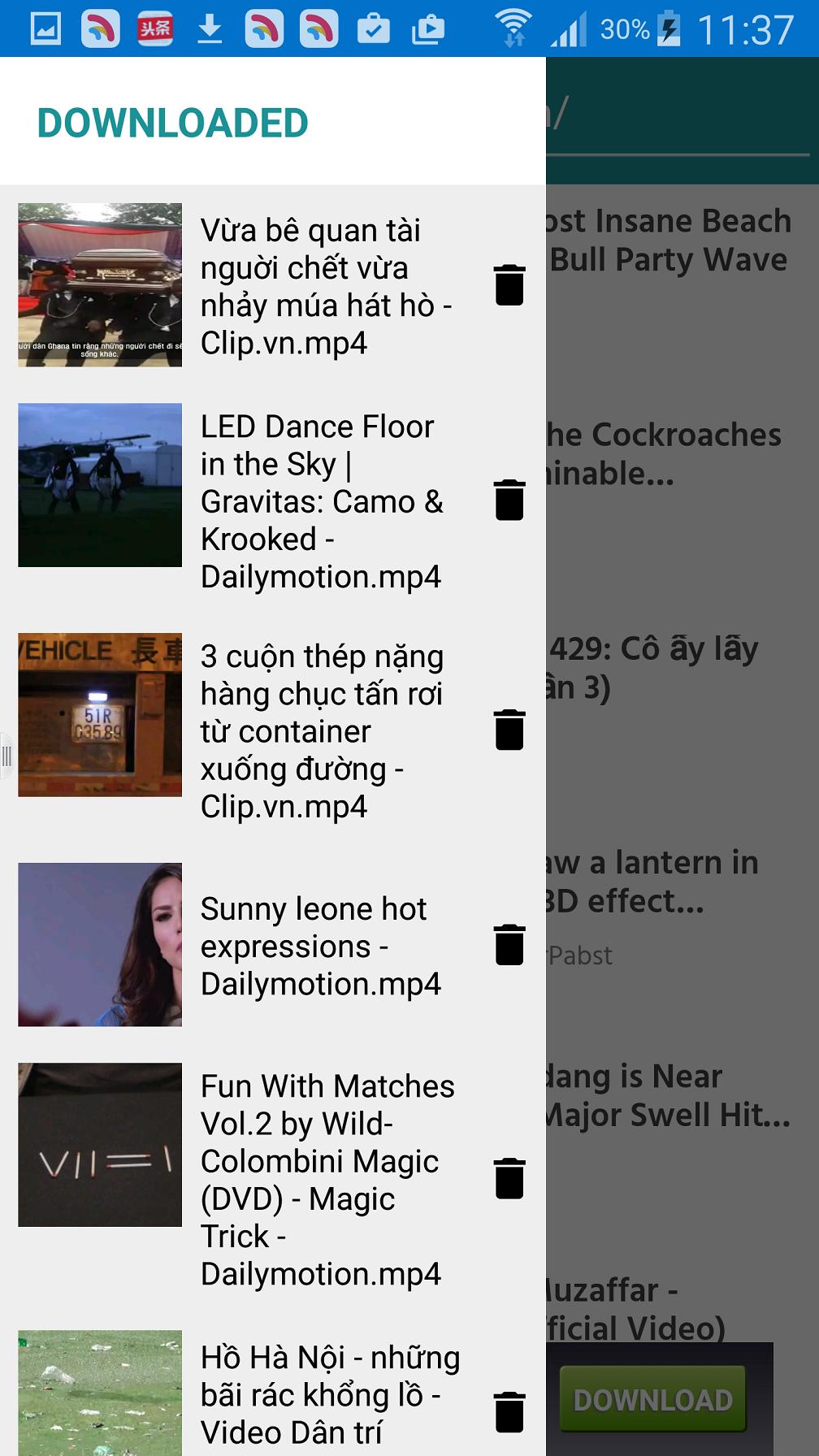Delete the "Fun With Matches Vol.2" video

[x=510, y=1180]
